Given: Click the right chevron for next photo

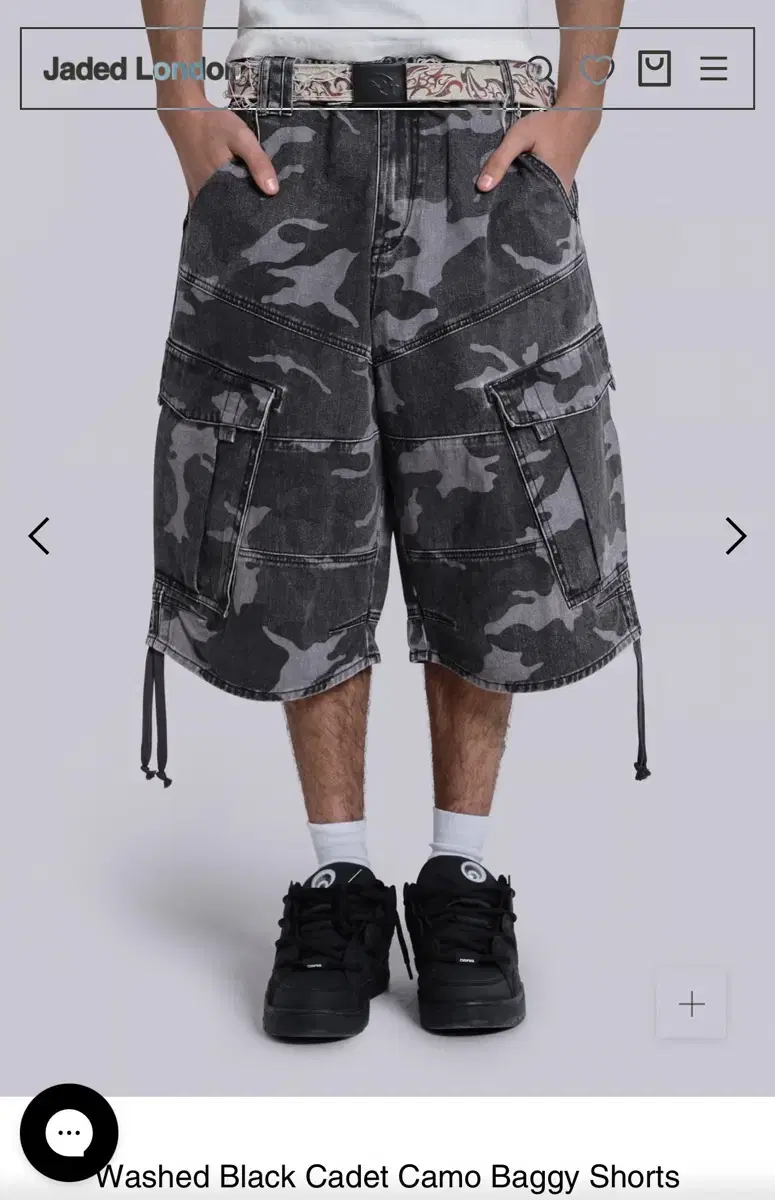Looking at the screenshot, I should point(735,536).
